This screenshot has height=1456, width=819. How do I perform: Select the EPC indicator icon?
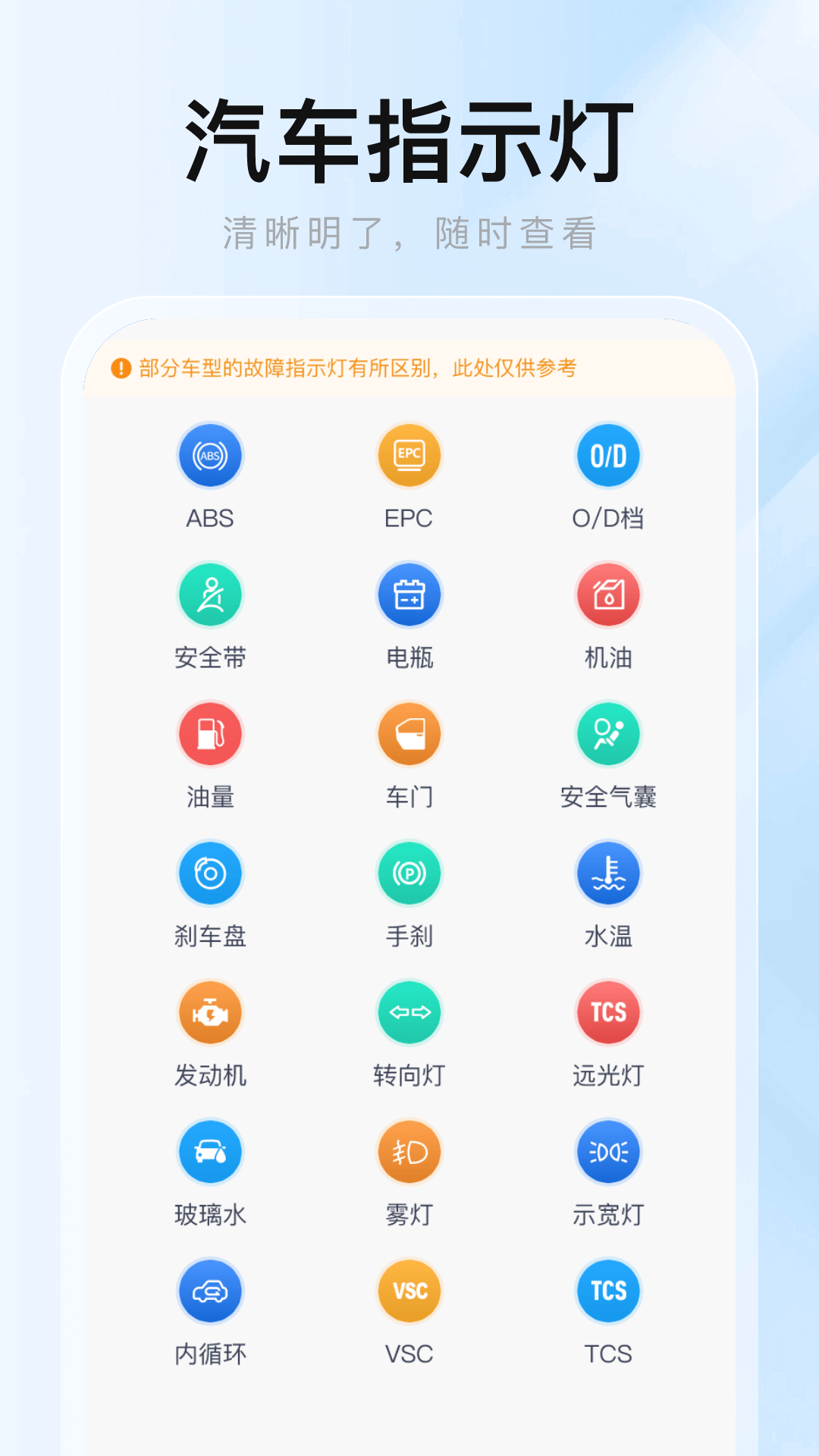[x=409, y=455]
